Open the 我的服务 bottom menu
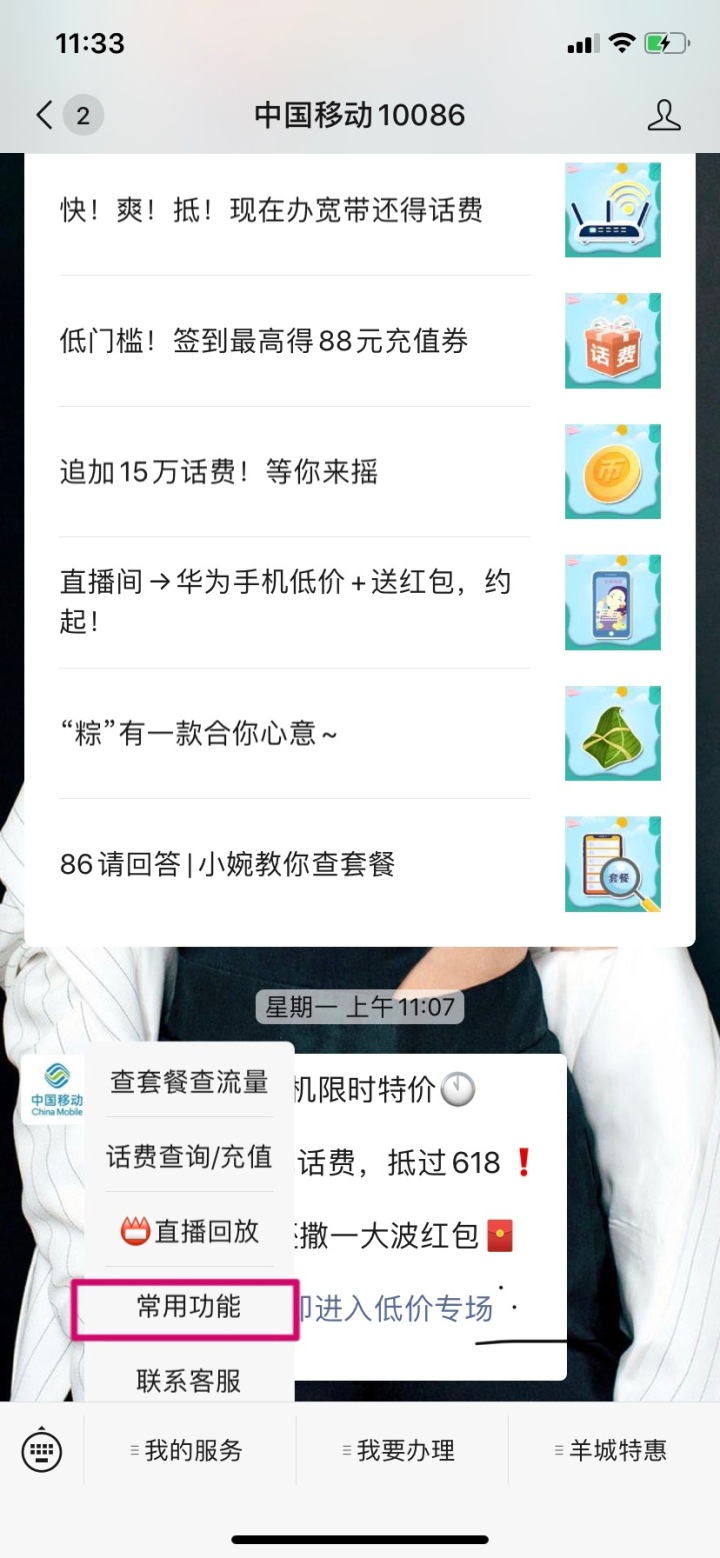The height and width of the screenshot is (1558, 720). tap(191, 1450)
